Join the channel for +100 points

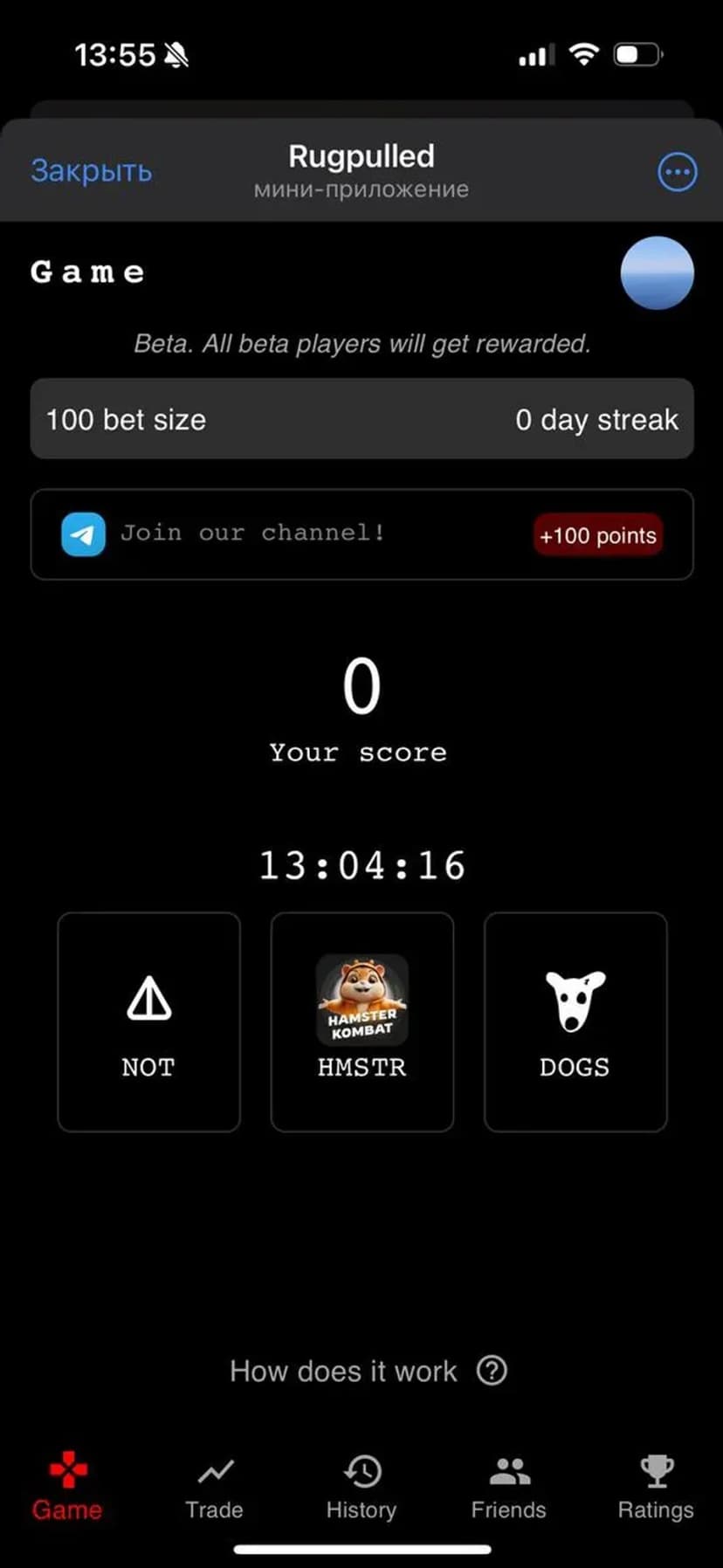[361, 534]
